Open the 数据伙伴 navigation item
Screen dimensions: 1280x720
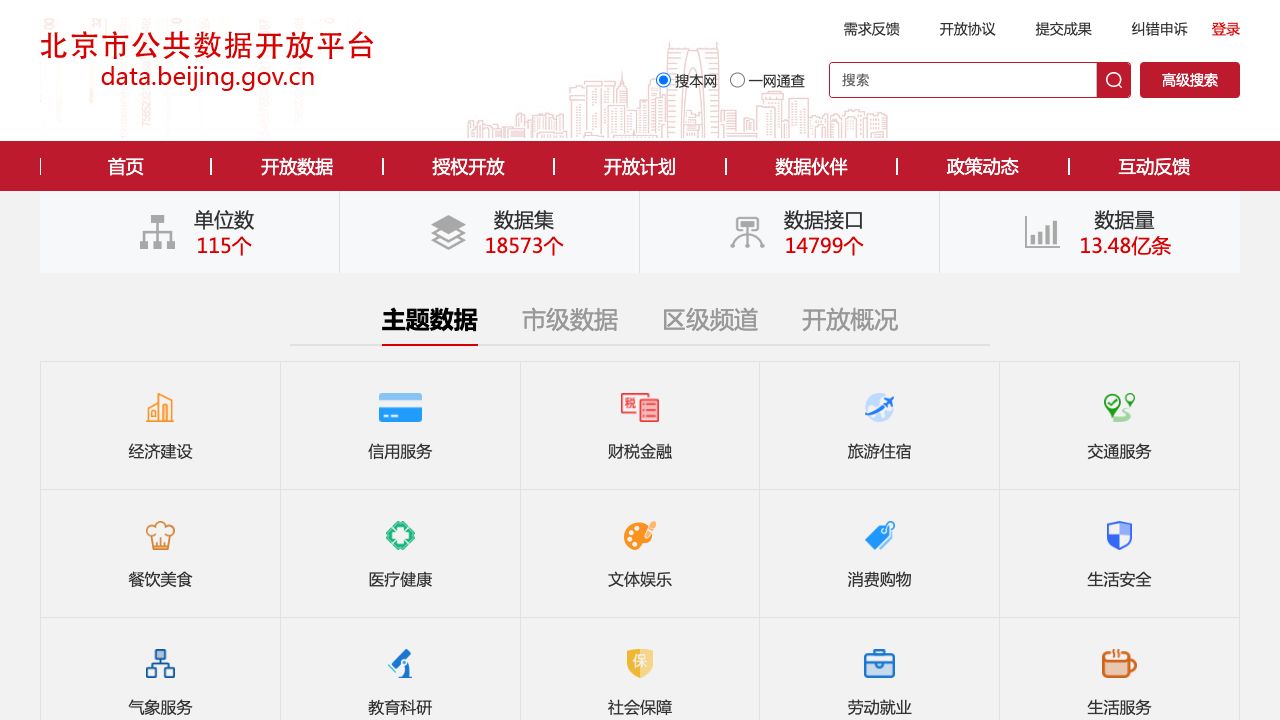coord(811,167)
